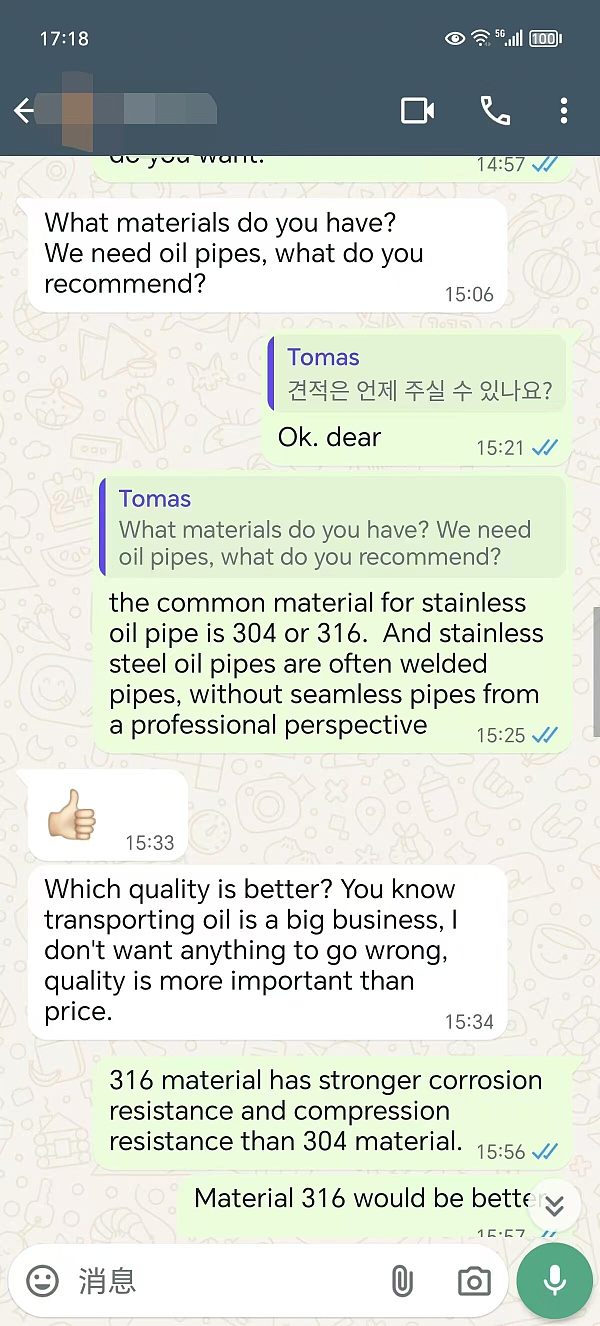Start a video call
Image resolution: width=600 pixels, height=1326 pixels.
tap(417, 111)
